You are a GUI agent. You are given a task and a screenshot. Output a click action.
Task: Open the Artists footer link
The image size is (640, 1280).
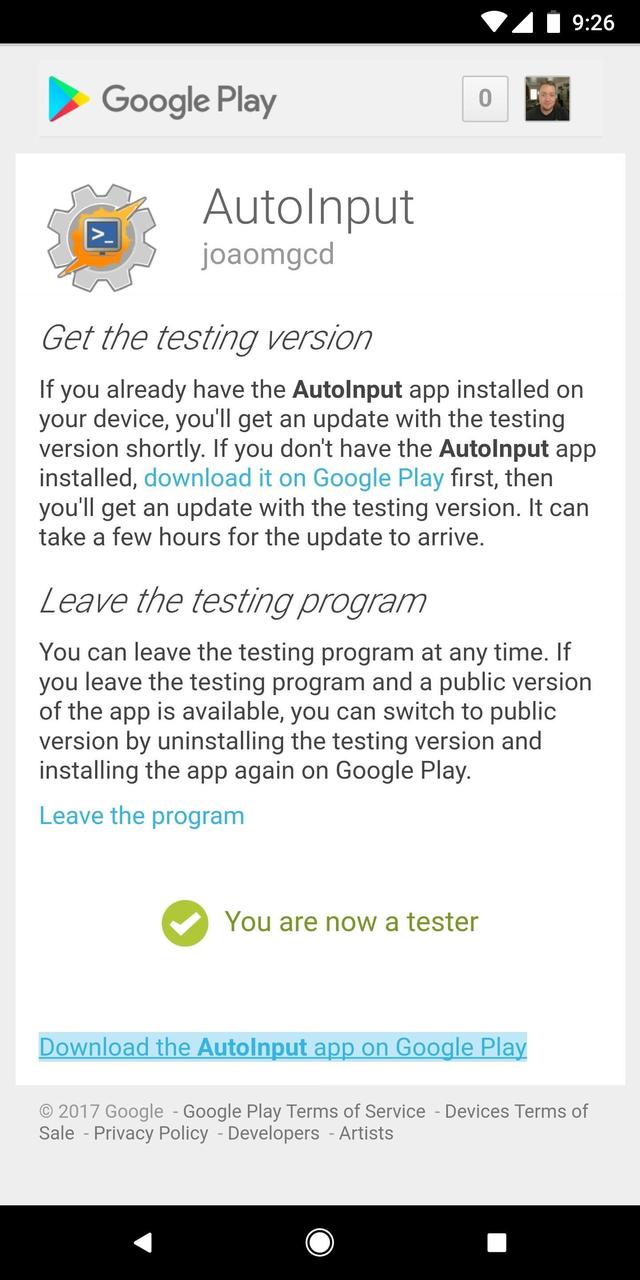pos(366,1133)
